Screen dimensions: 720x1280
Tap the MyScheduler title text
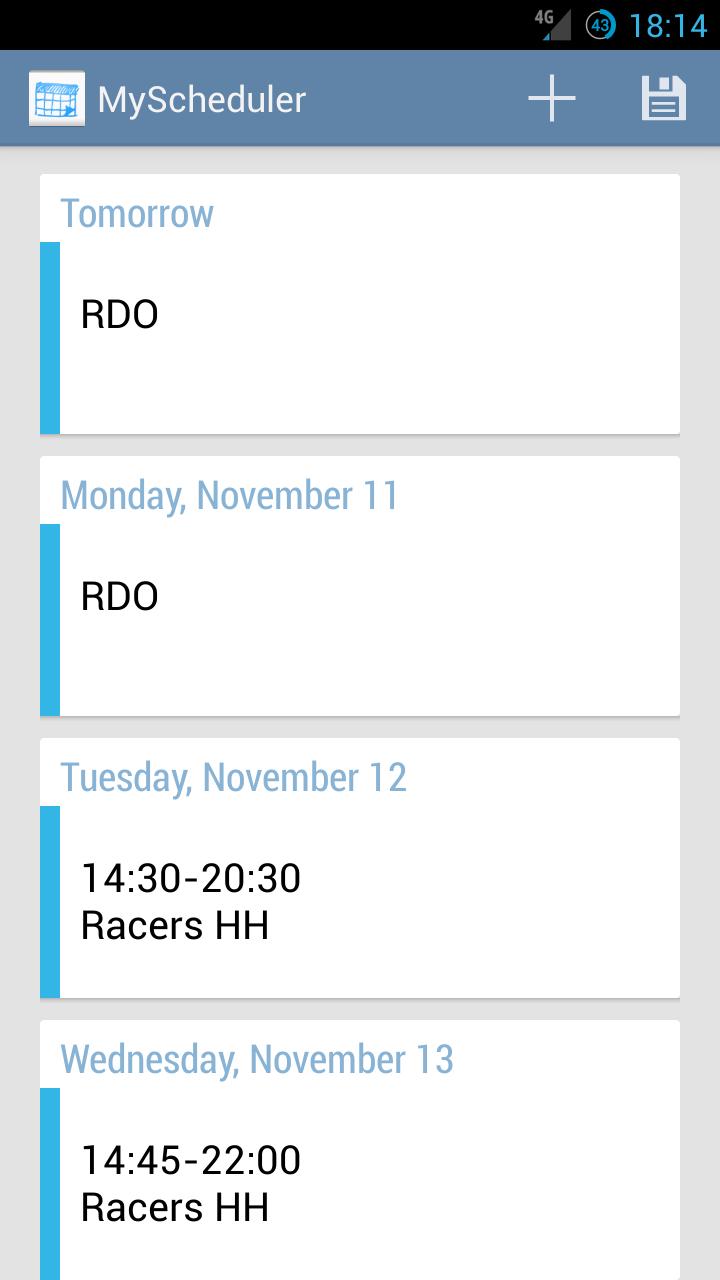200,98
